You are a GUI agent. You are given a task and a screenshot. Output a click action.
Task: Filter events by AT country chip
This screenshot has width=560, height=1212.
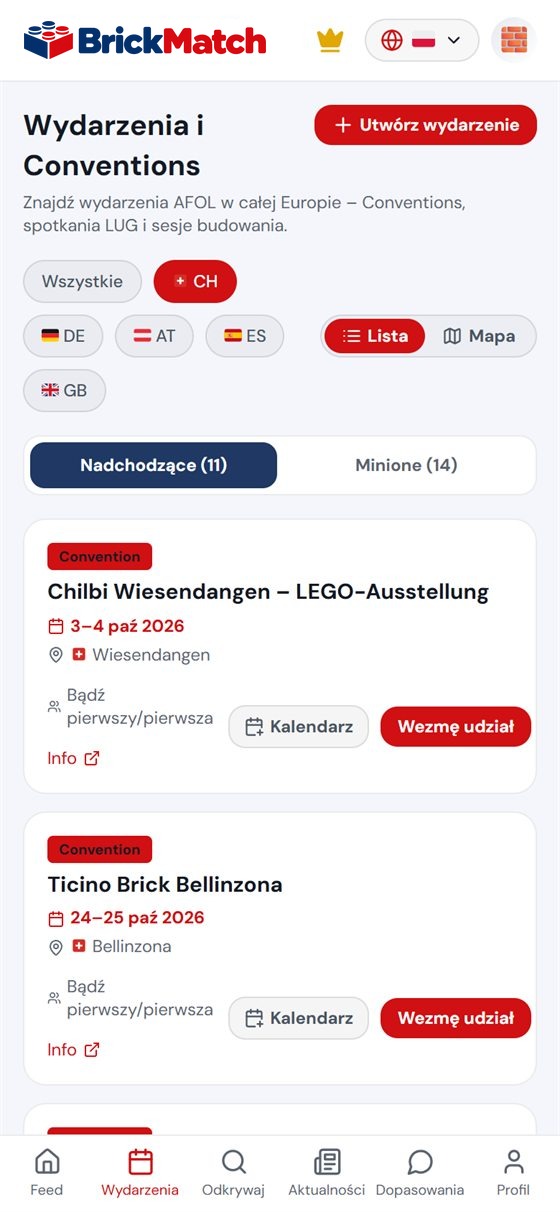coord(154,336)
